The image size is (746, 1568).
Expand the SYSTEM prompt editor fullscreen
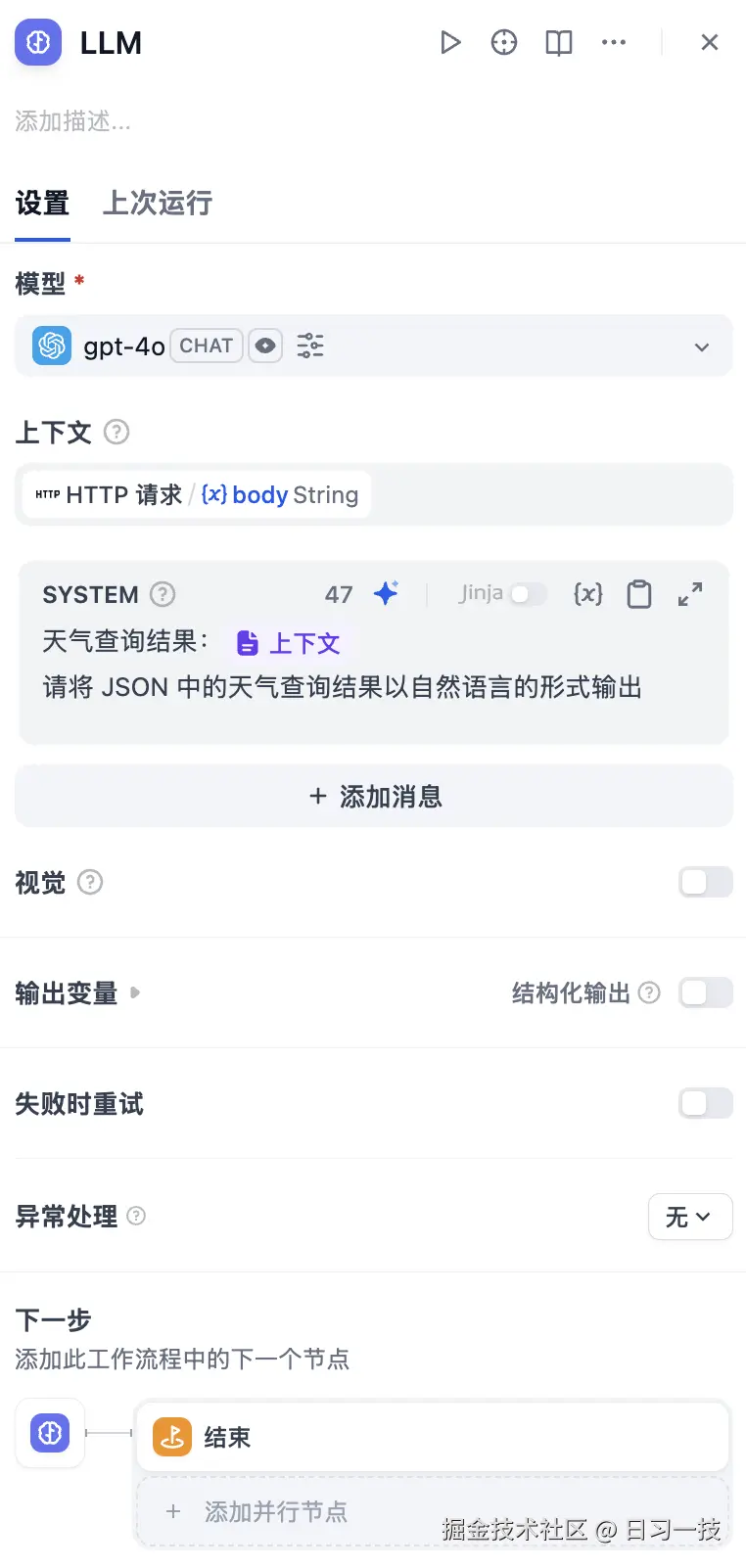[x=690, y=594]
